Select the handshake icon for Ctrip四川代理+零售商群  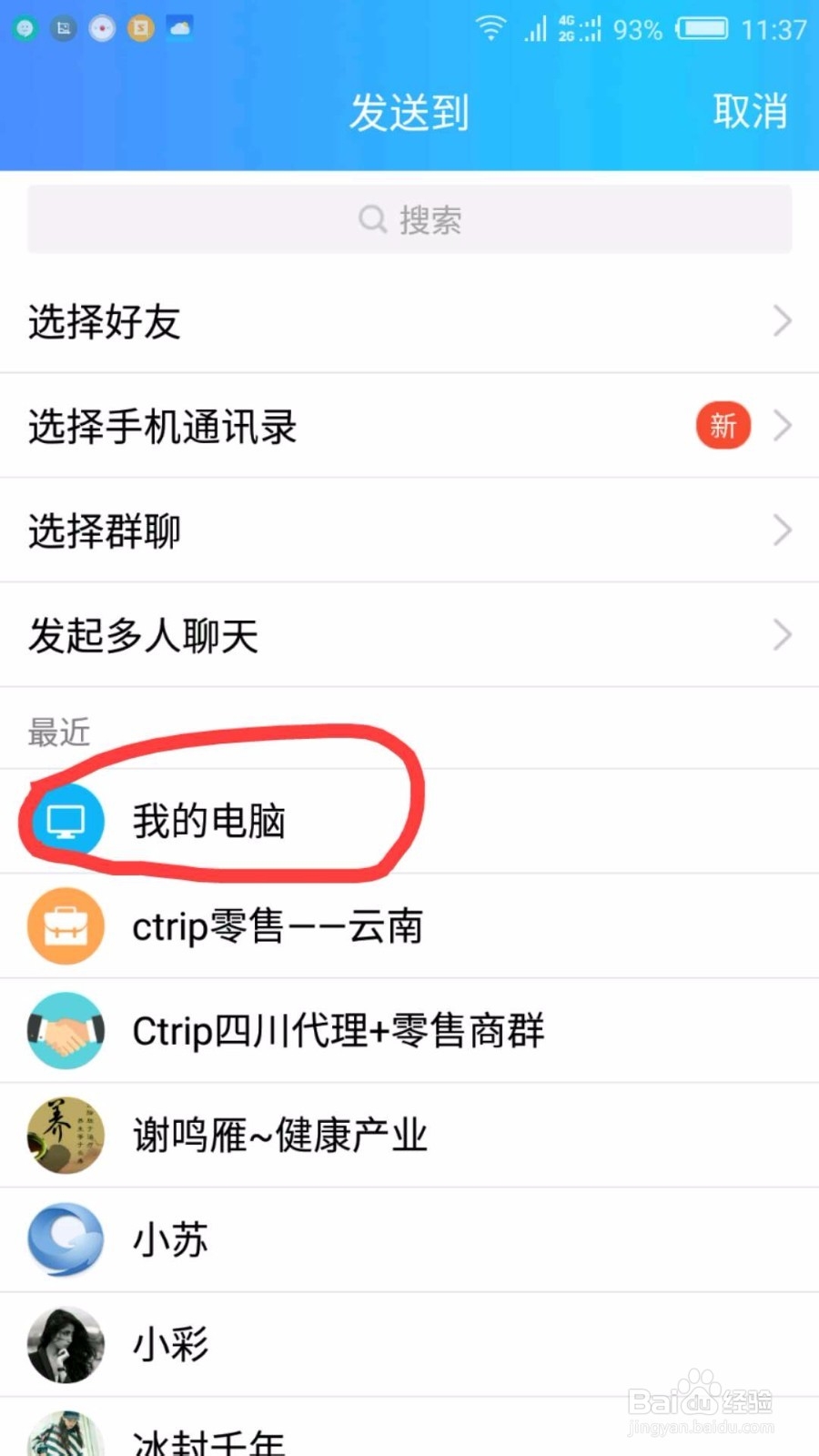pos(66,1029)
